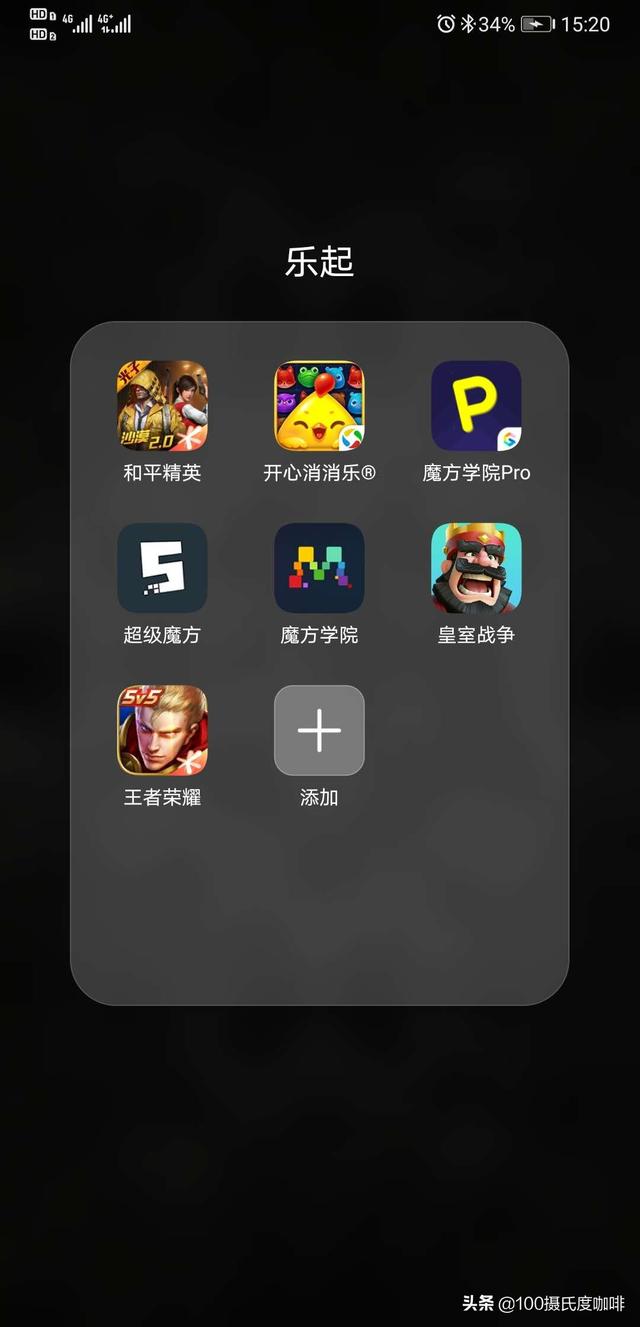Tap 添加 to add apps to folder
This screenshot has height=1327, width=640.
point(319,731)
